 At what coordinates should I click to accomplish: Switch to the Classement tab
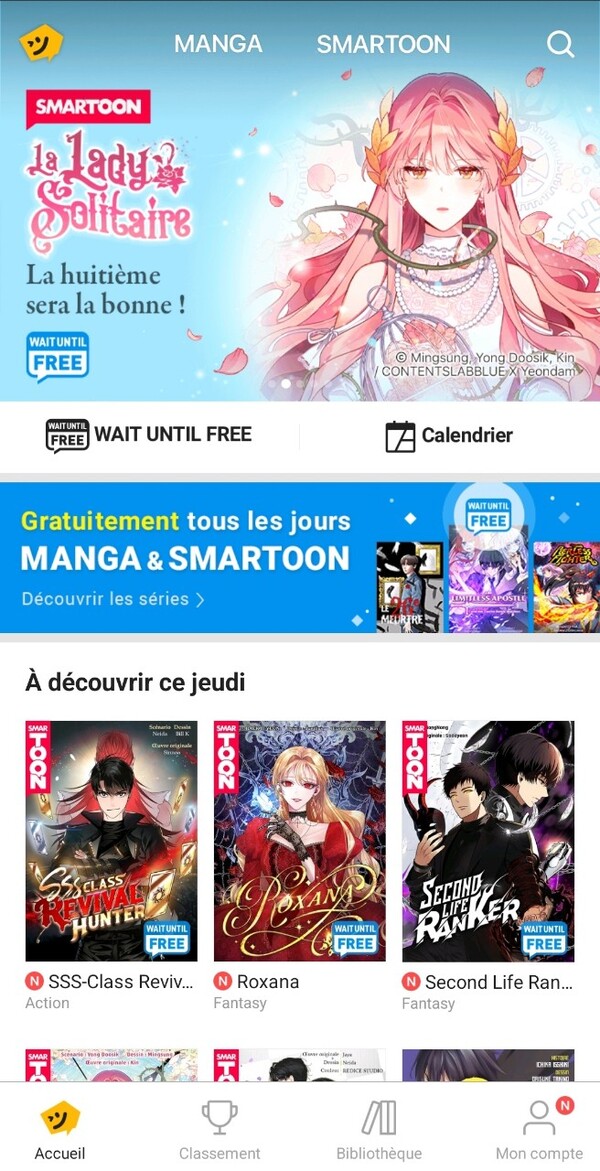[220, 1130]
